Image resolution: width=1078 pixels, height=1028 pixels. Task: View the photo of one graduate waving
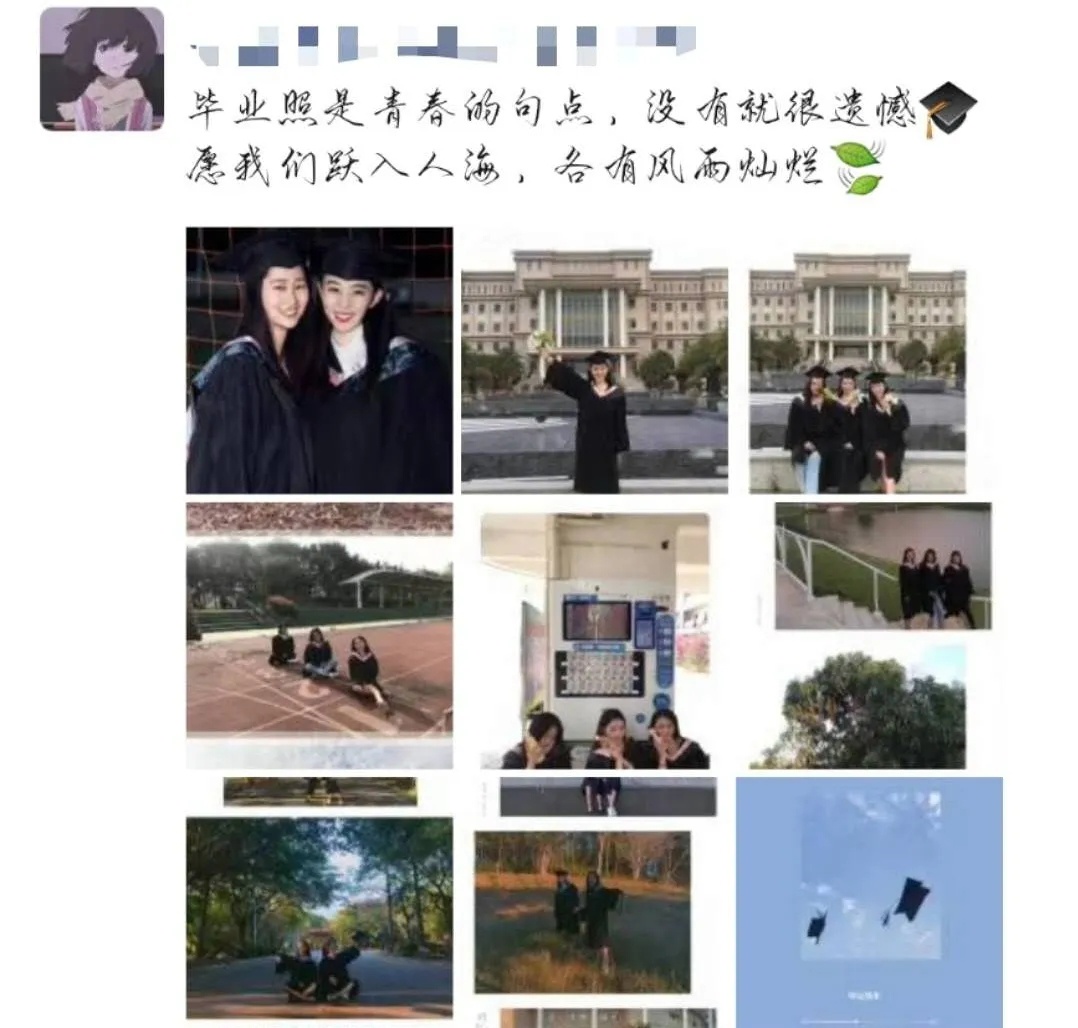click(594, 370)
